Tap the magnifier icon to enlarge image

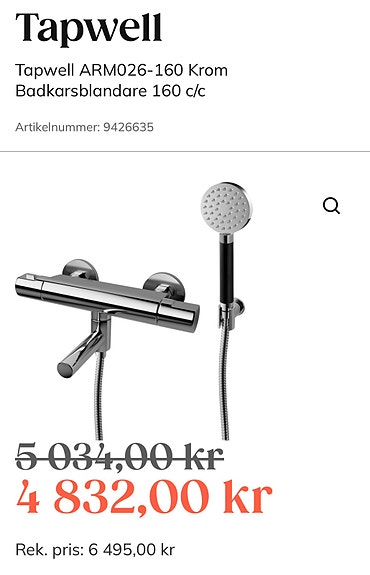click(331, 206)
